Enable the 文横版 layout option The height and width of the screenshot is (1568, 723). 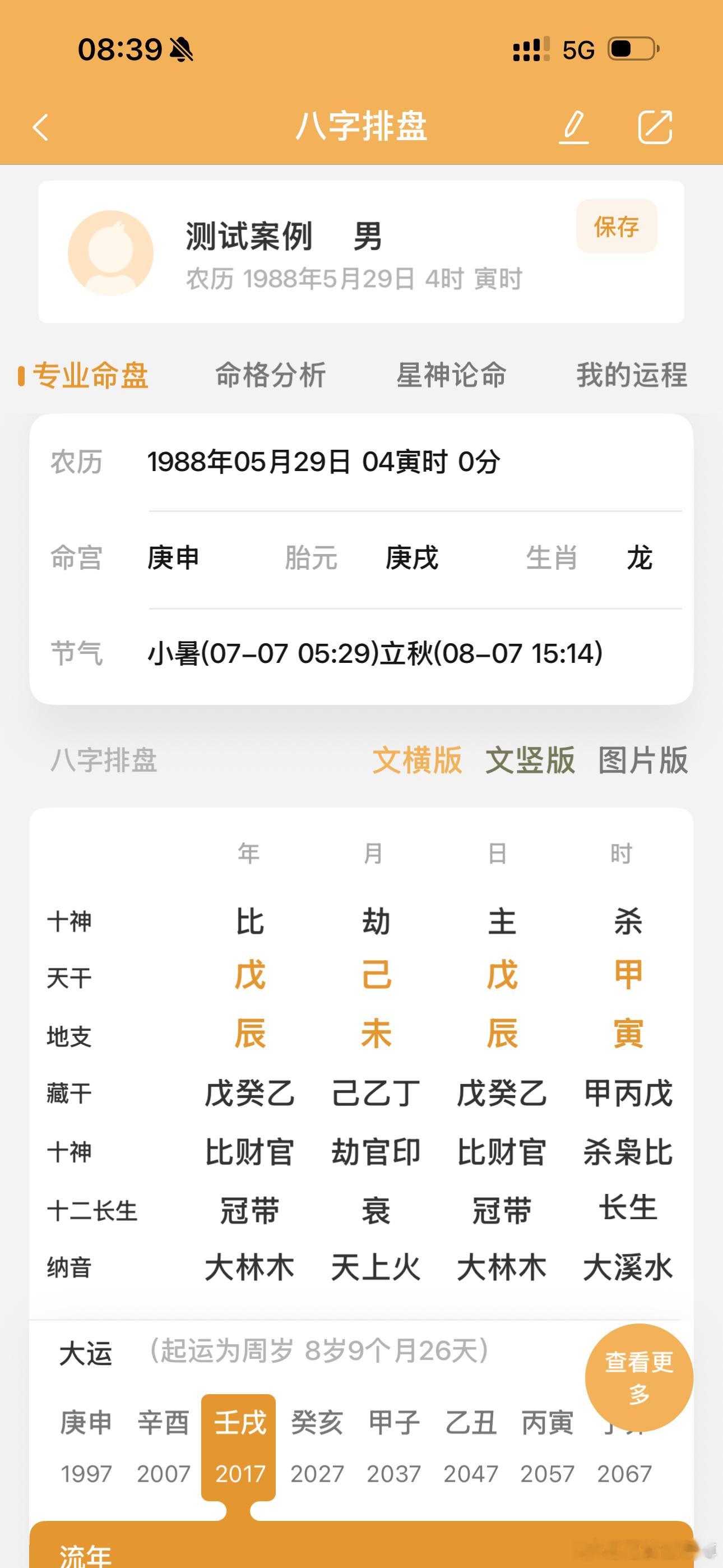418,760
